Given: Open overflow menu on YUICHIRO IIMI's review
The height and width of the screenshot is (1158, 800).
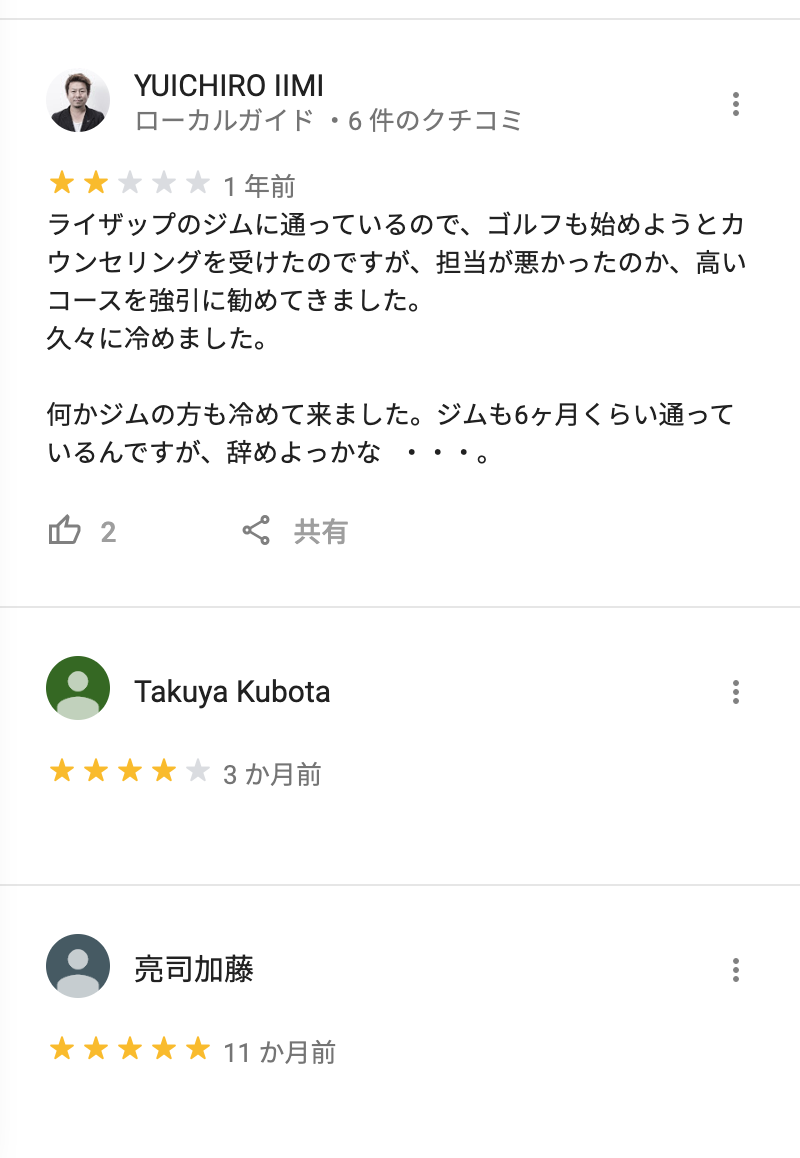Looking at the screenshot, I should (736, 104).
